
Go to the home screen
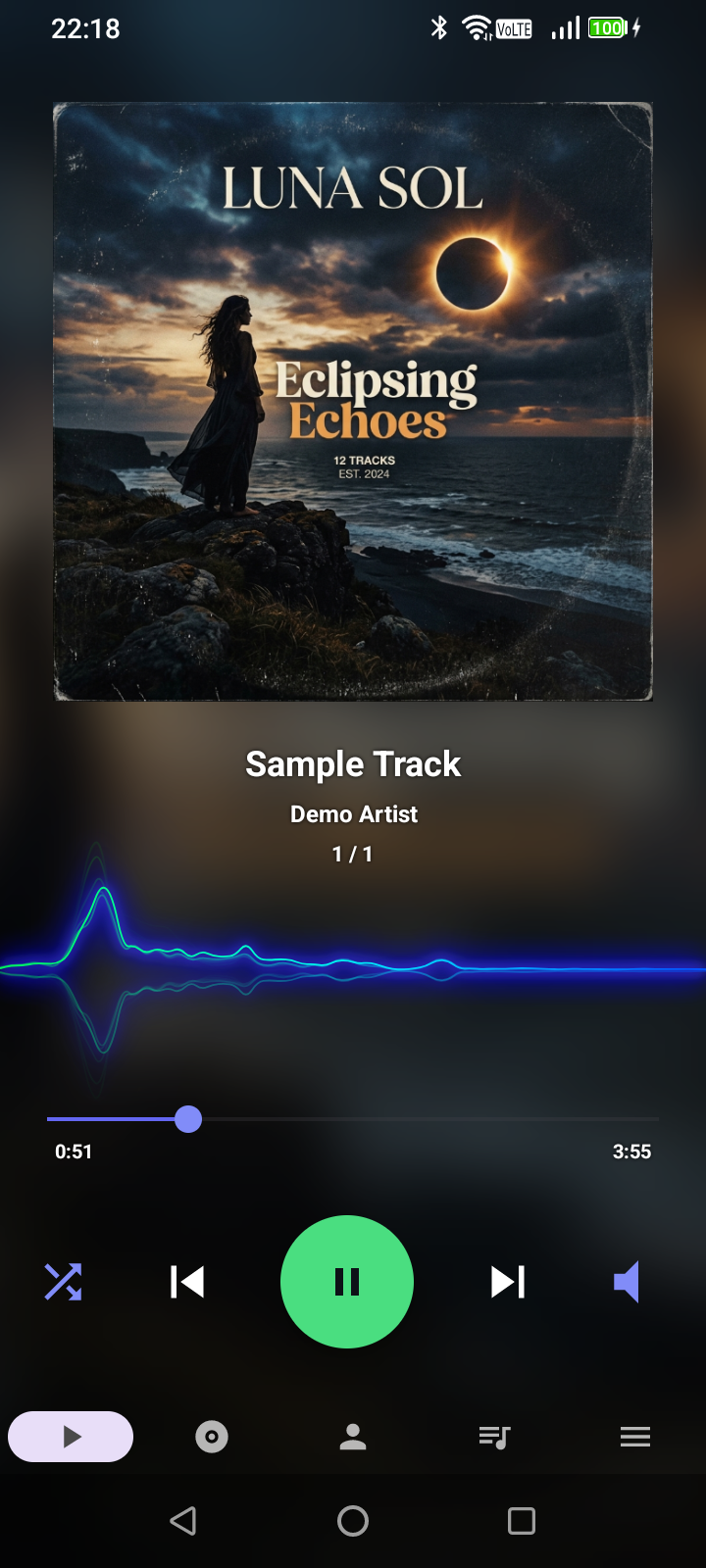point(353,1521)
